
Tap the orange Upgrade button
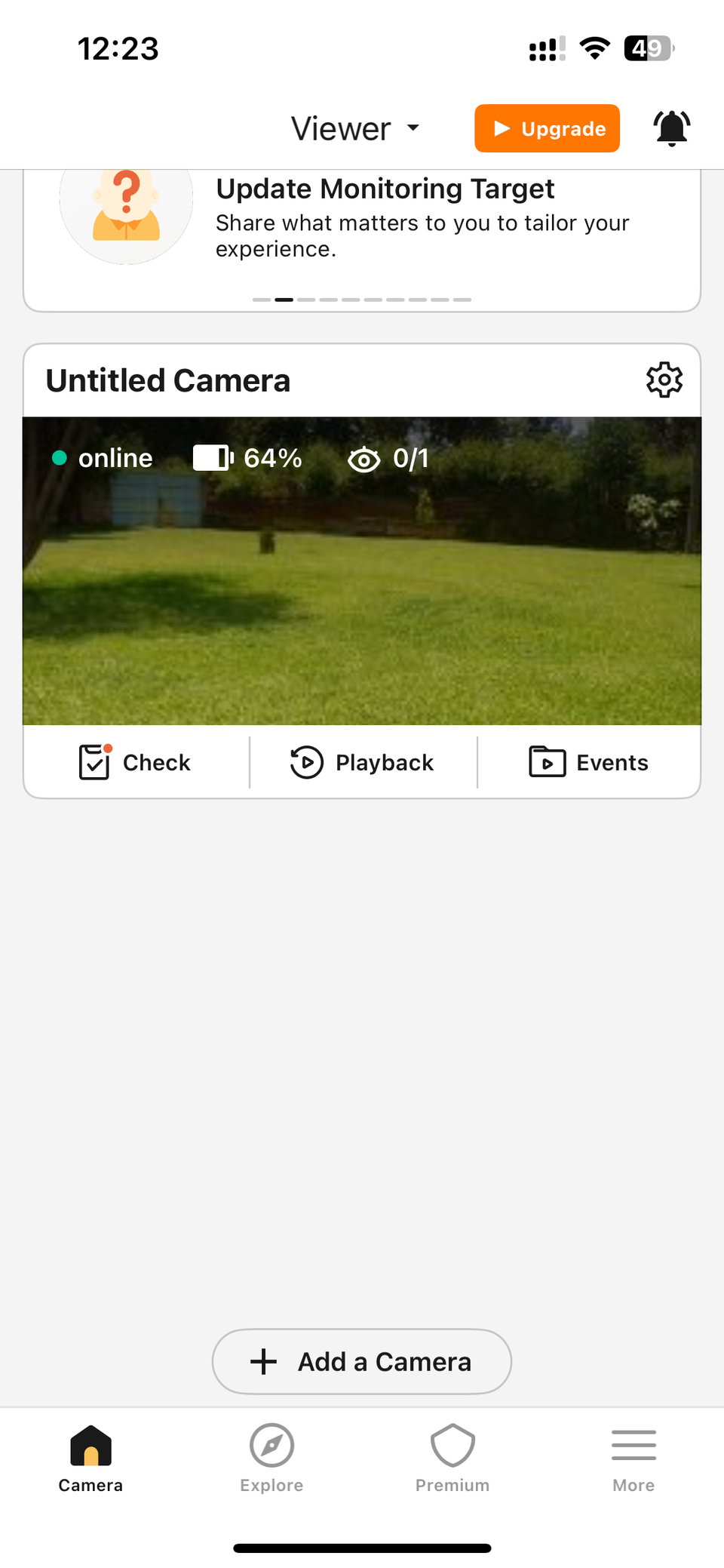(x=547, y=128)
